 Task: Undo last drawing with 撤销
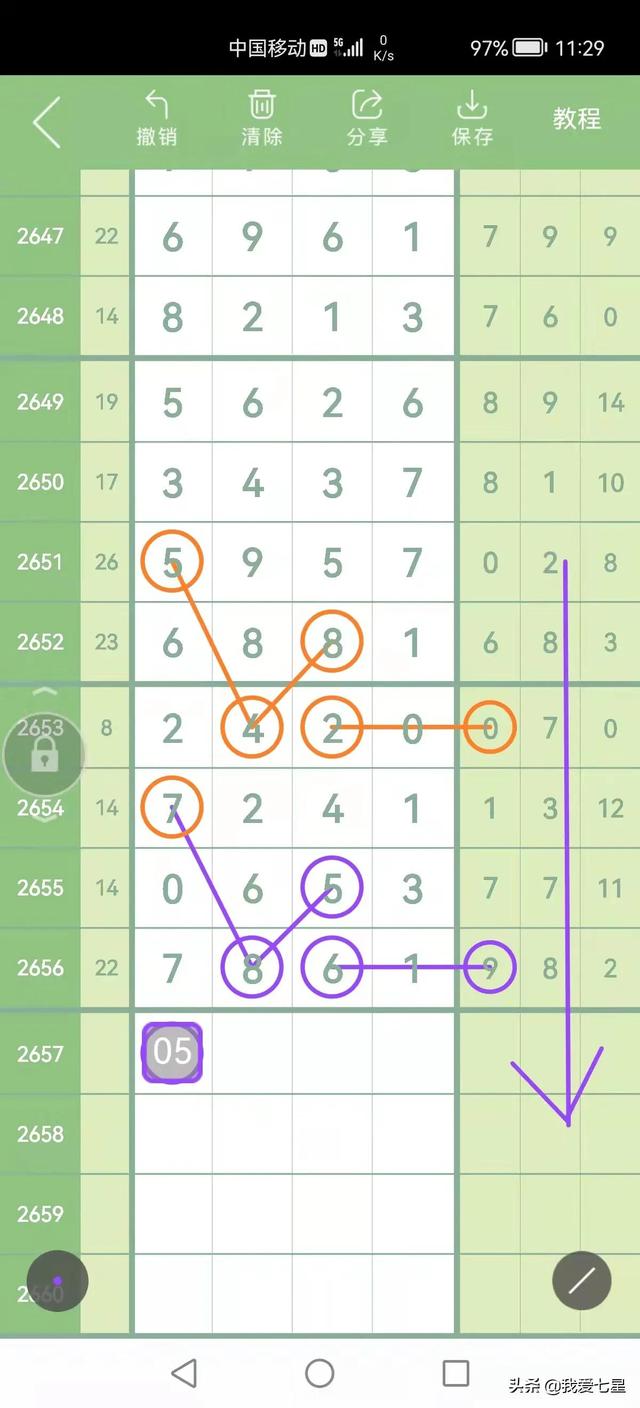pyautogui.click(x=157, y=119)
